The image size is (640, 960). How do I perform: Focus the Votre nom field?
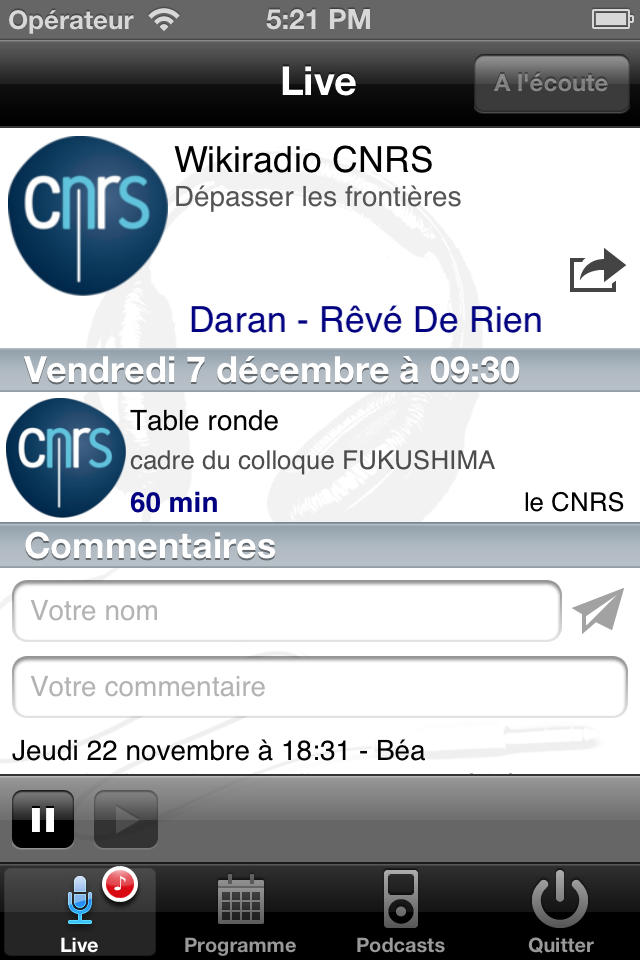click(x=286, y=611)
